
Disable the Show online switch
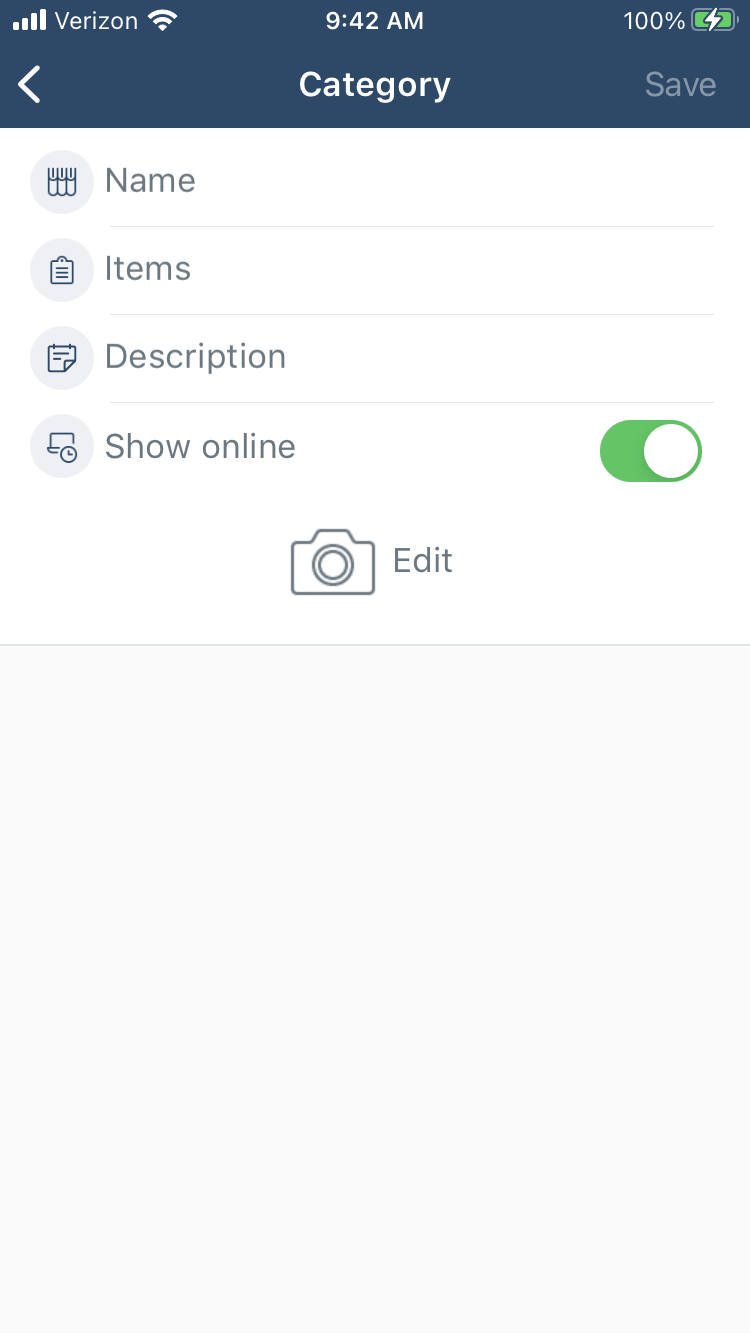click(651, 451)
